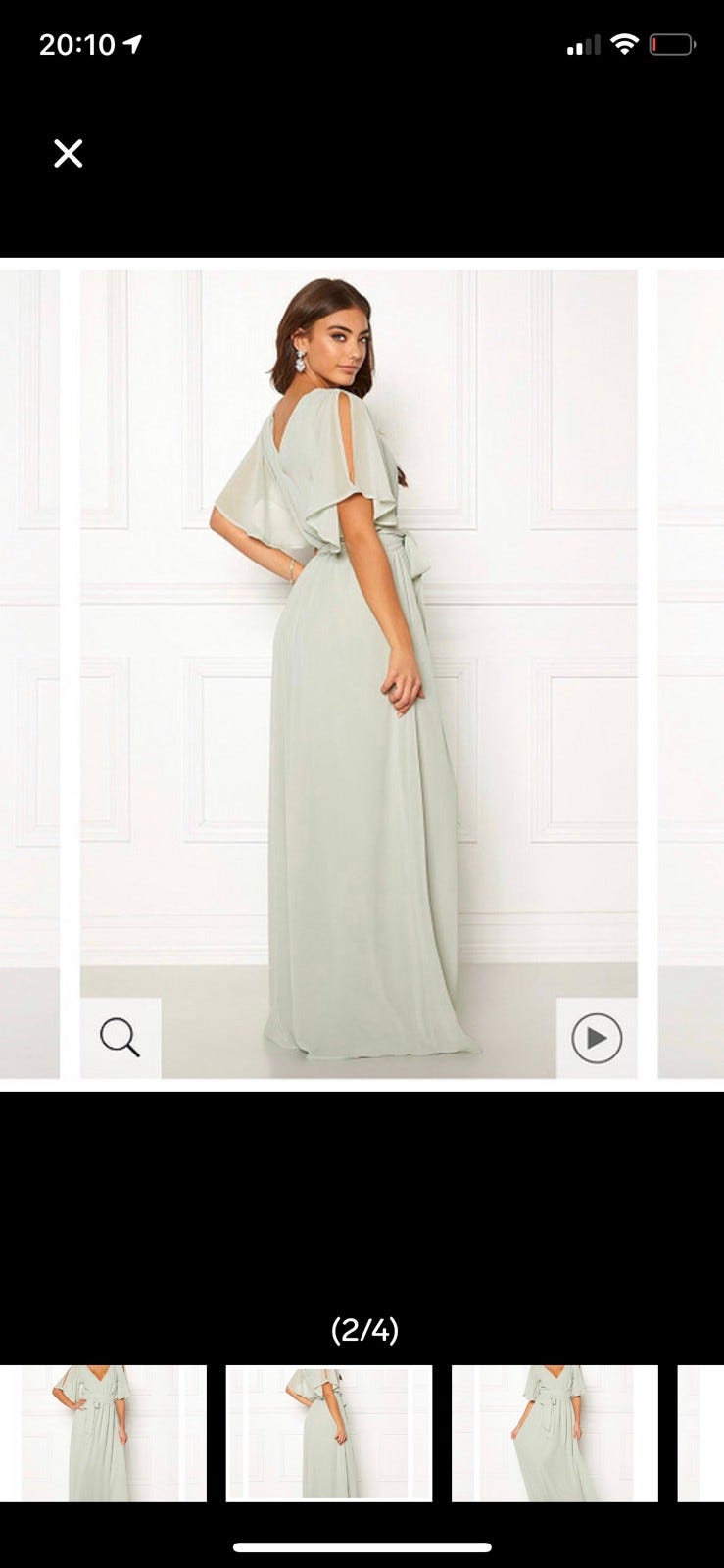Close the image viewer with X

tap(68, 153)
